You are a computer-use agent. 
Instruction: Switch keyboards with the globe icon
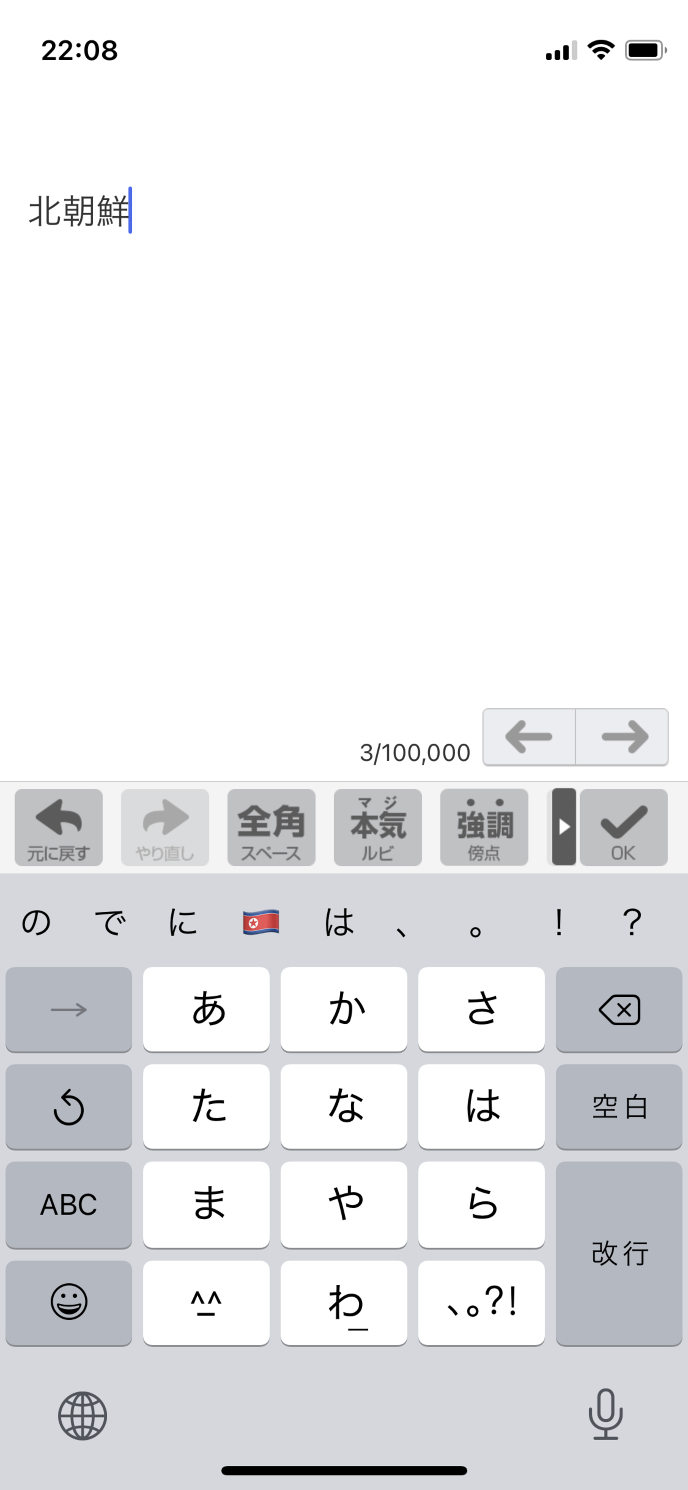pos(82,1416)
